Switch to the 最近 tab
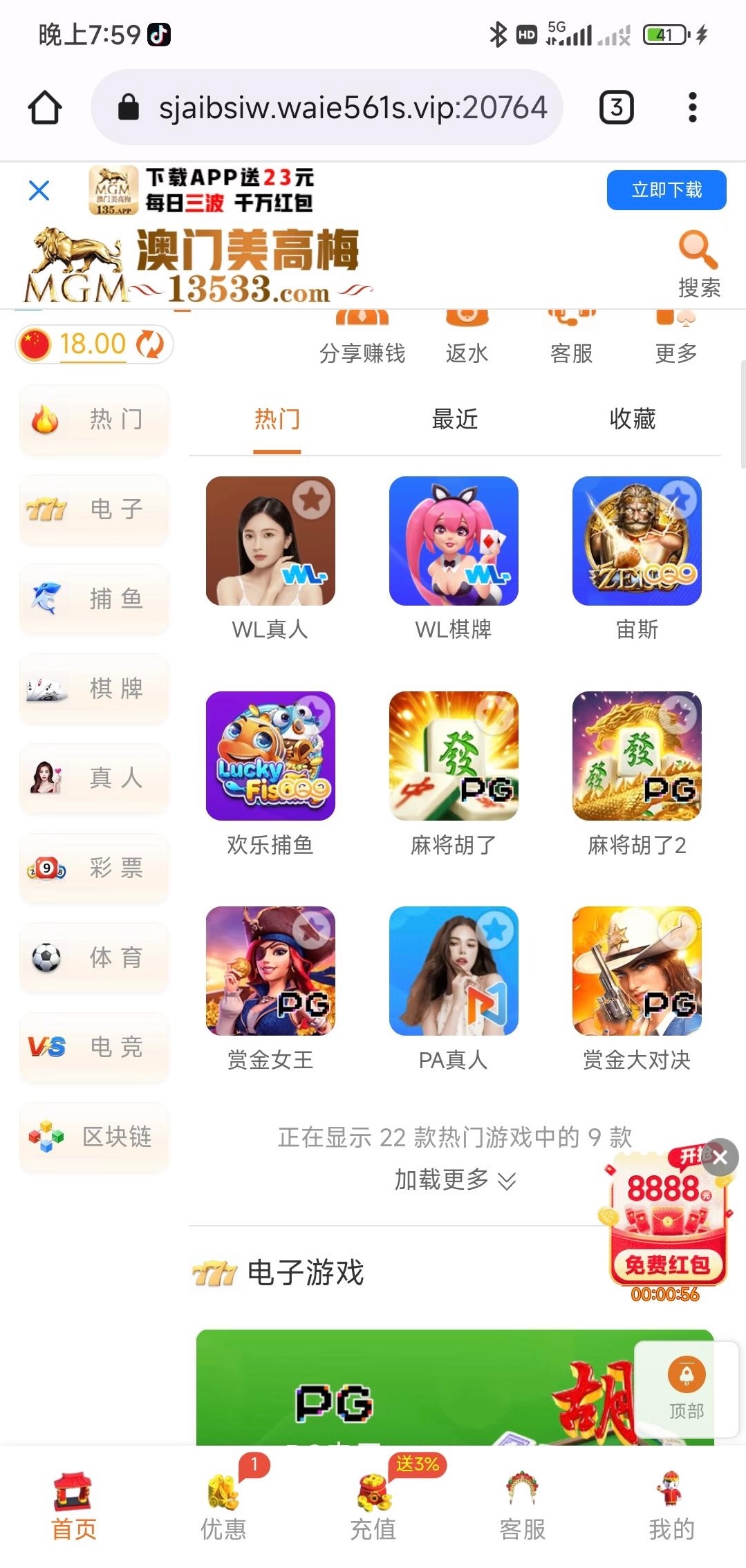Image resolution: width=746 pixels, height=1568 pixels. (x=454, y=419)
